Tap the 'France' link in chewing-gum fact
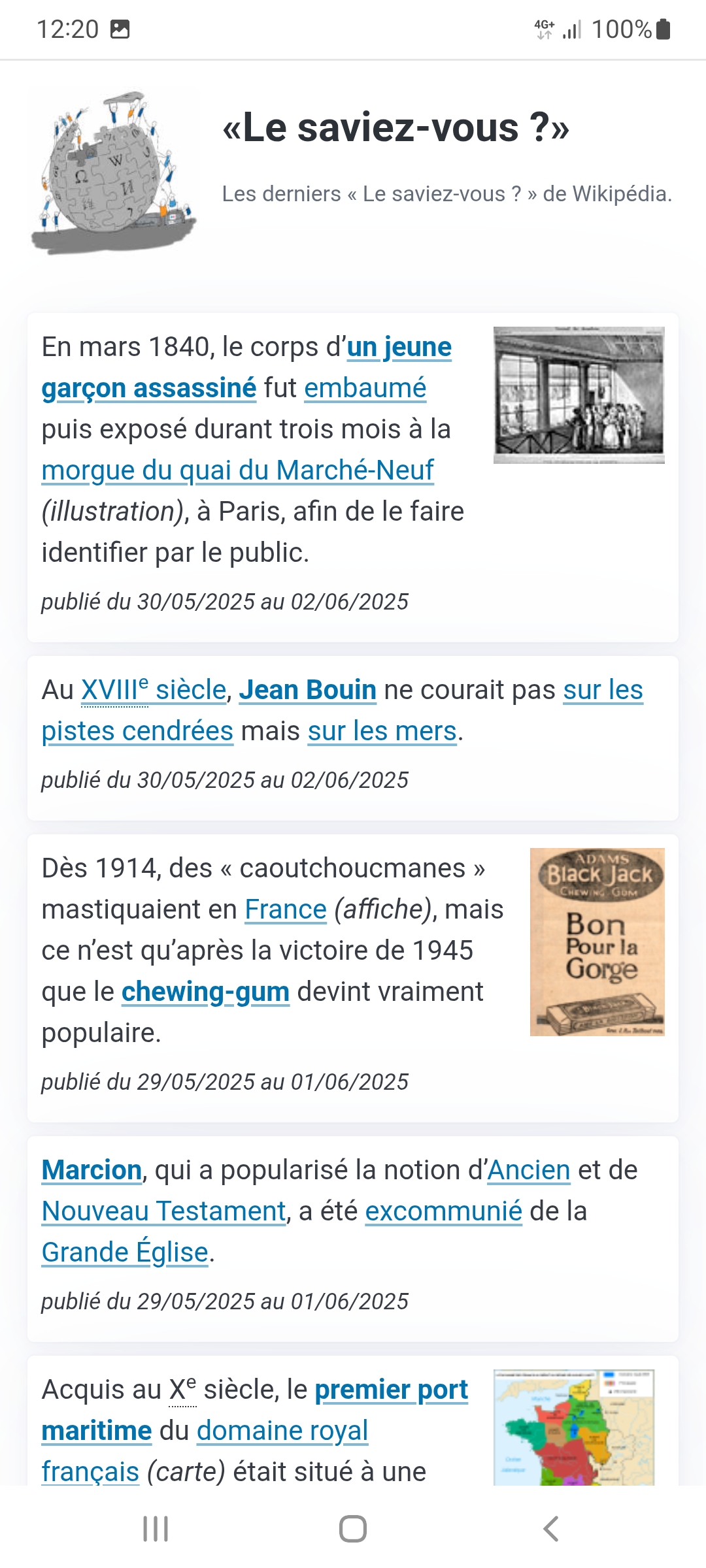The image size is (706, 1568). tap(285, 909)
